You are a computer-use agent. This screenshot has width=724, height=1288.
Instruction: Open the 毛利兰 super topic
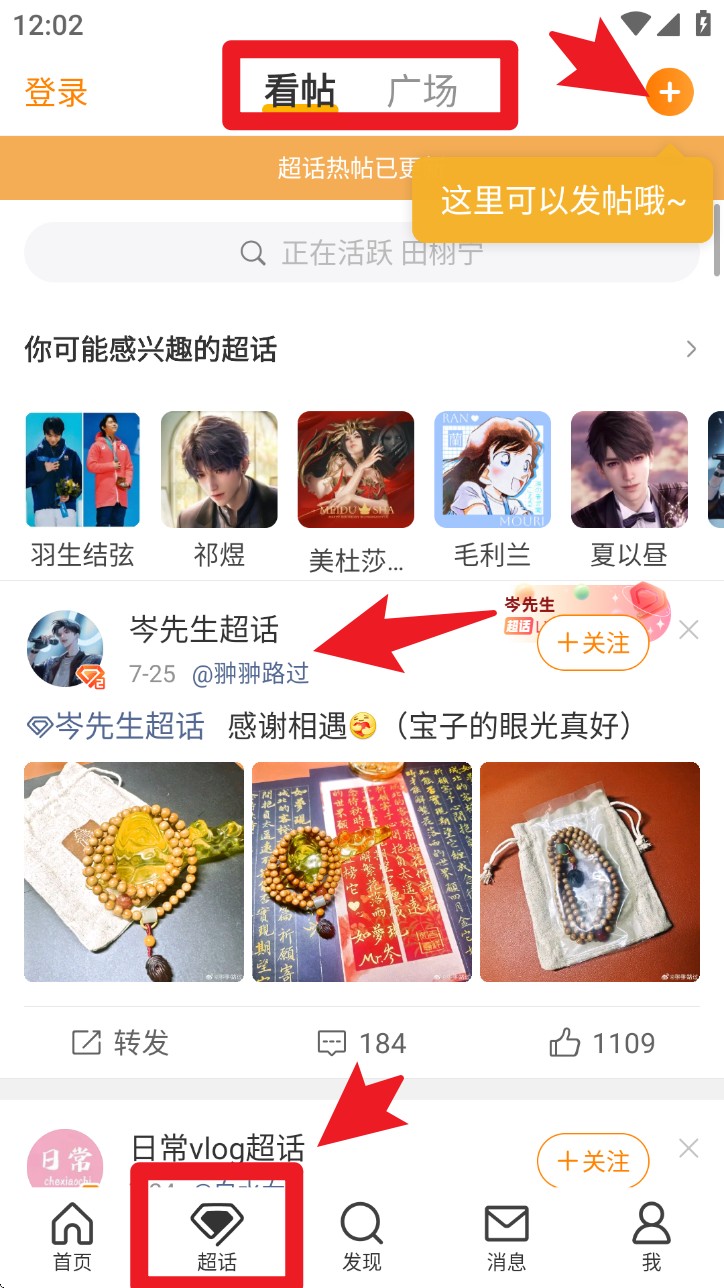pos(492,487)
